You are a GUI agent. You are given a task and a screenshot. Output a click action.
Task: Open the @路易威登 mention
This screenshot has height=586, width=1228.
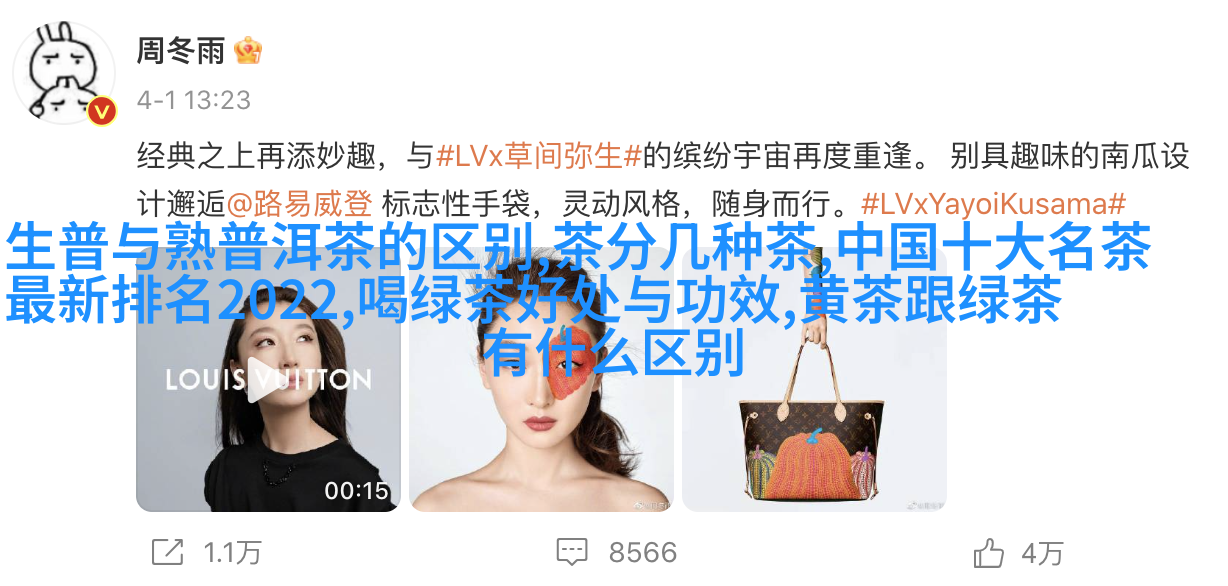click(300, 205)
